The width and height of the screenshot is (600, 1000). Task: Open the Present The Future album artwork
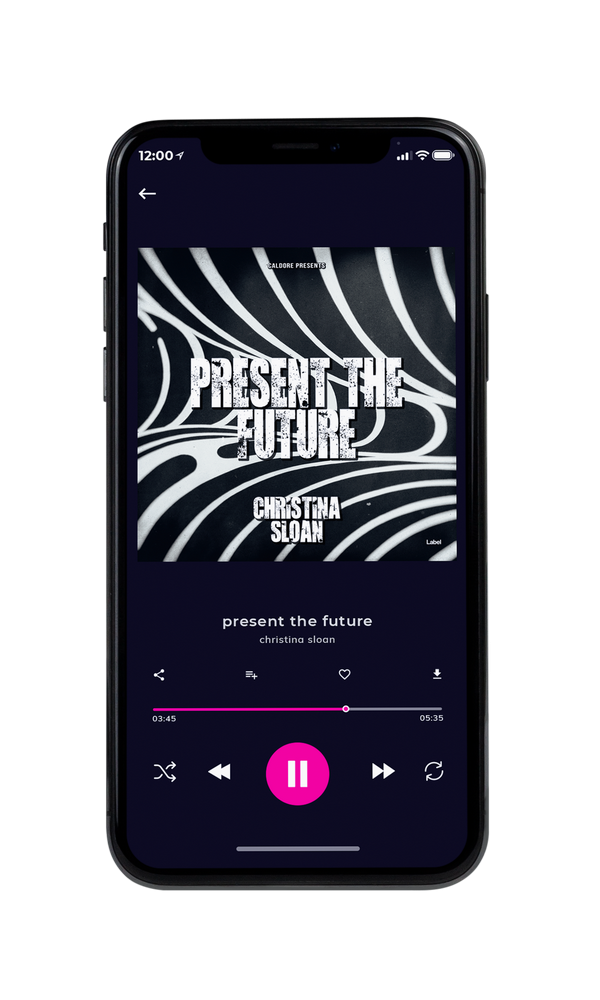coord(297,404)
